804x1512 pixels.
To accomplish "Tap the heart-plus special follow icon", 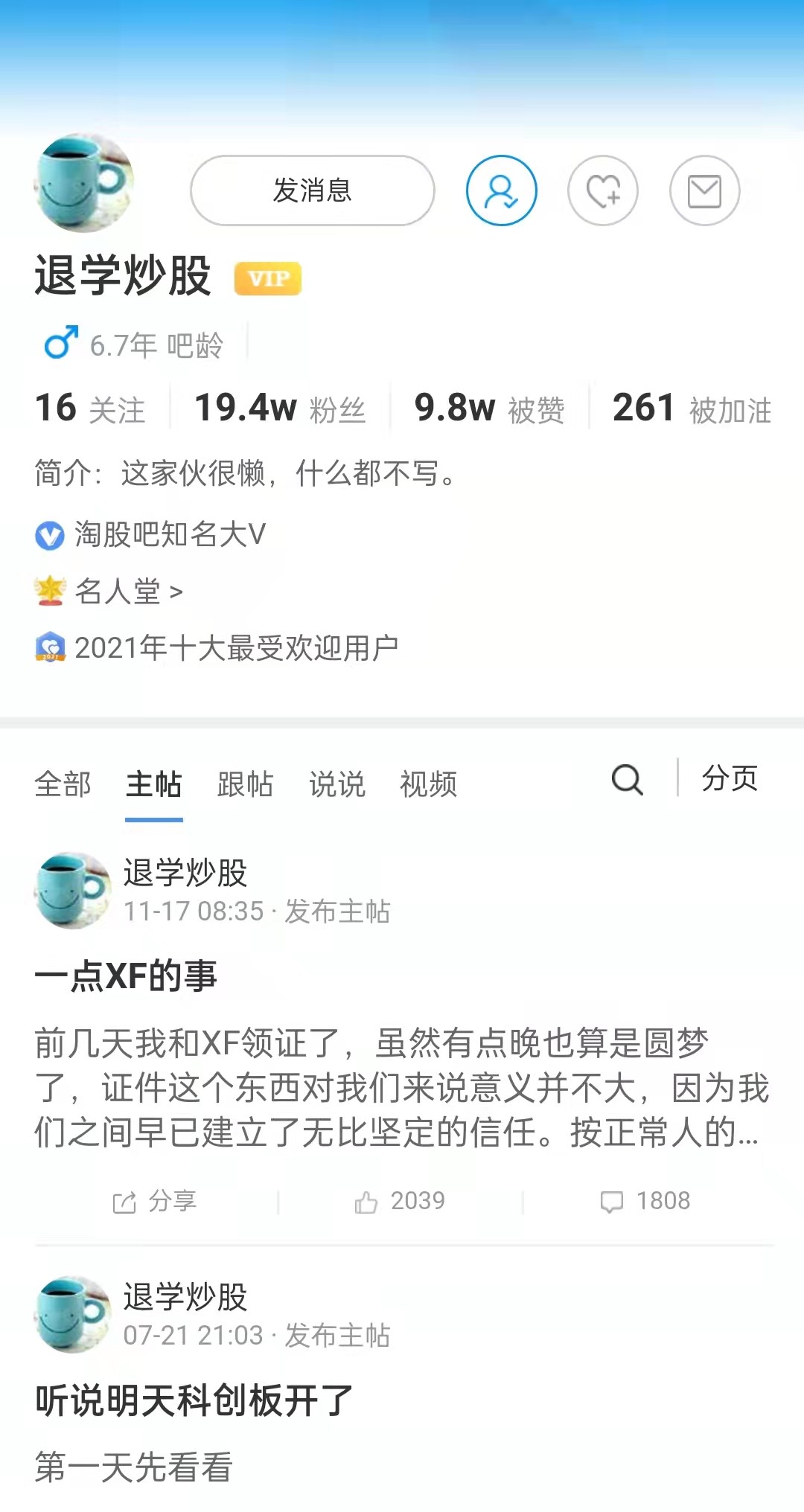I will coord(602,190).
